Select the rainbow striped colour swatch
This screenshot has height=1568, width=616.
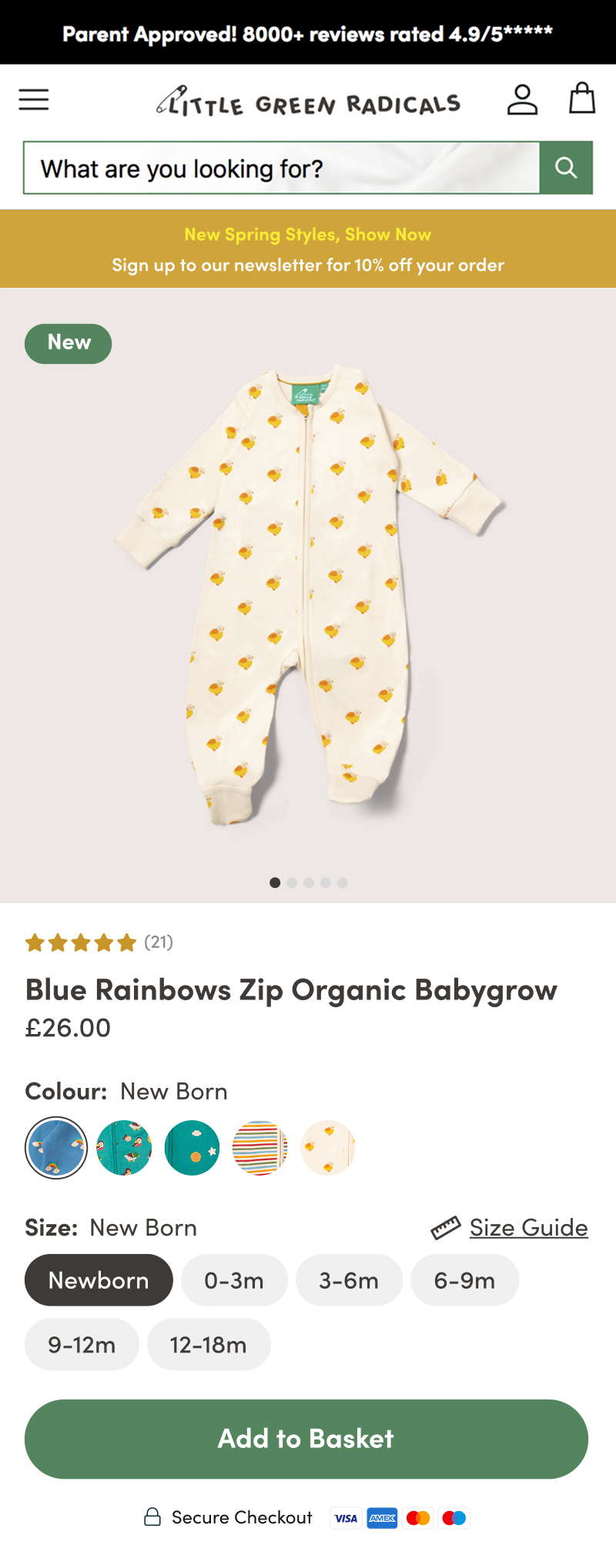point(259,1148)
